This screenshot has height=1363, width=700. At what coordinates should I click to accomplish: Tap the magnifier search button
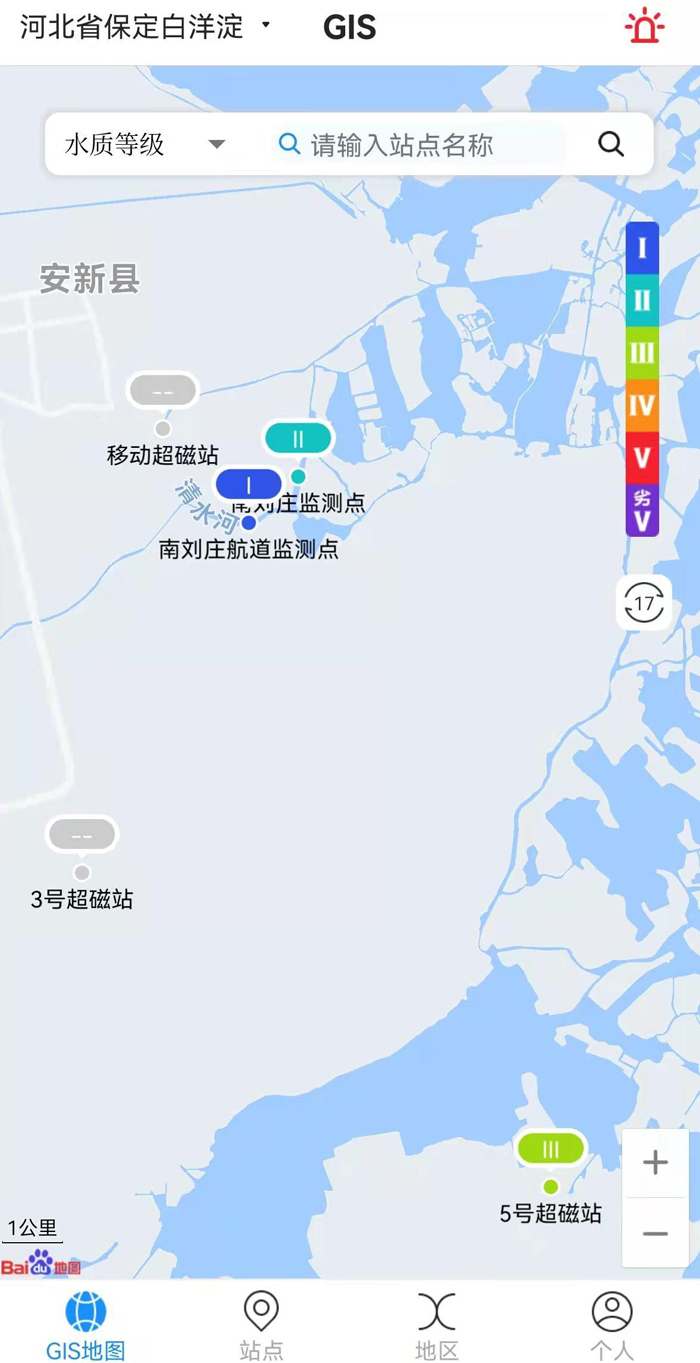[611, 144]
